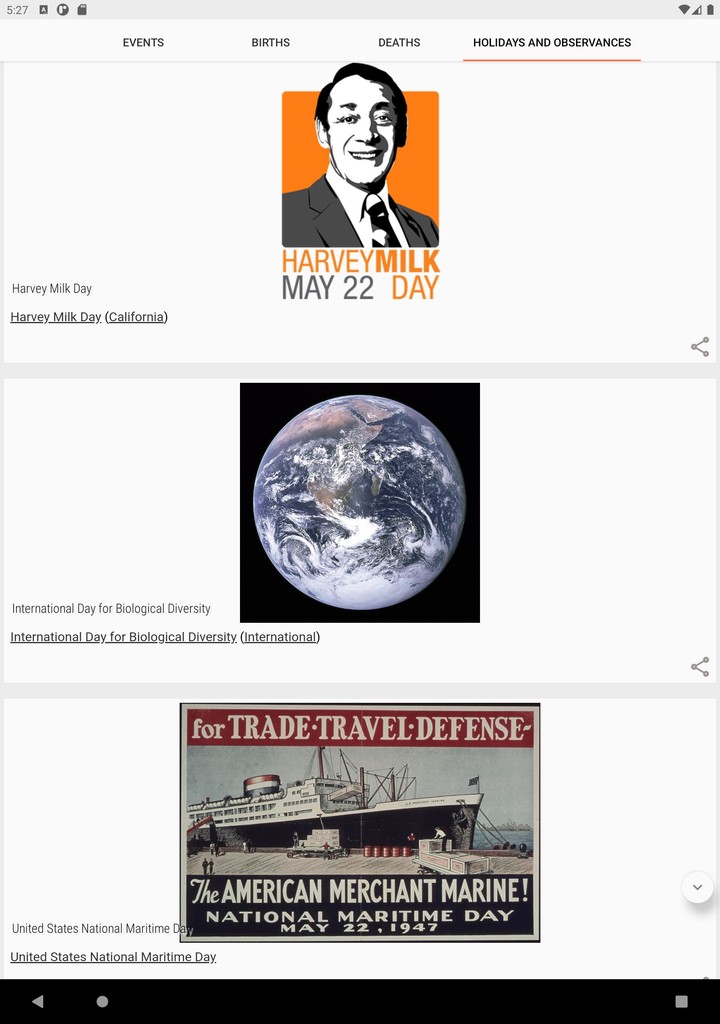The height and width of the screenshot is (1024, 720).
Task: Open recent apps with the square navigation icon
Action: pyautogui.click(x=683, y=1000)
